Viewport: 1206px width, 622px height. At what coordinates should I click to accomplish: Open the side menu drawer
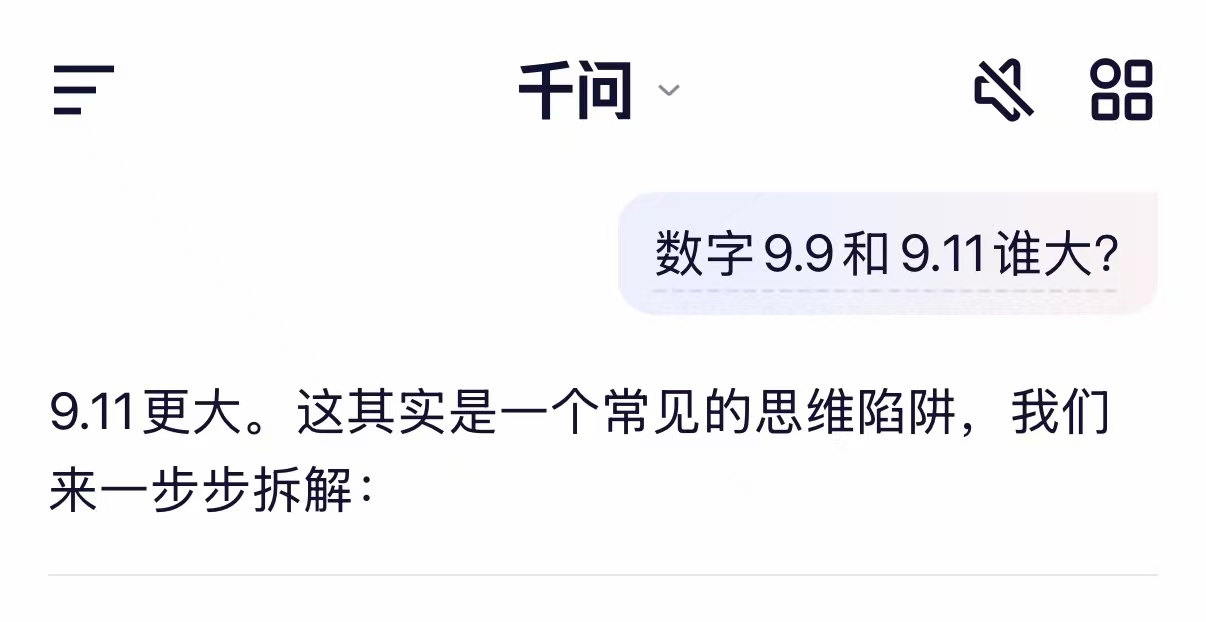coord(83,90)
